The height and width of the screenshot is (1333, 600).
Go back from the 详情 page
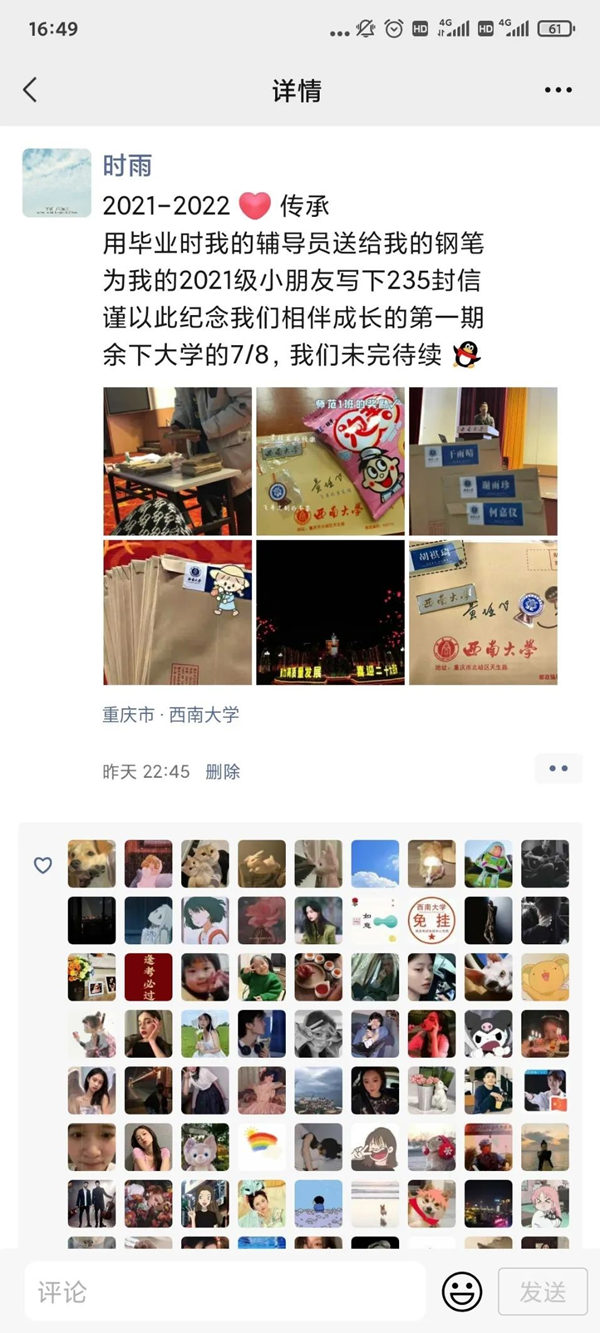coord(30,90)
